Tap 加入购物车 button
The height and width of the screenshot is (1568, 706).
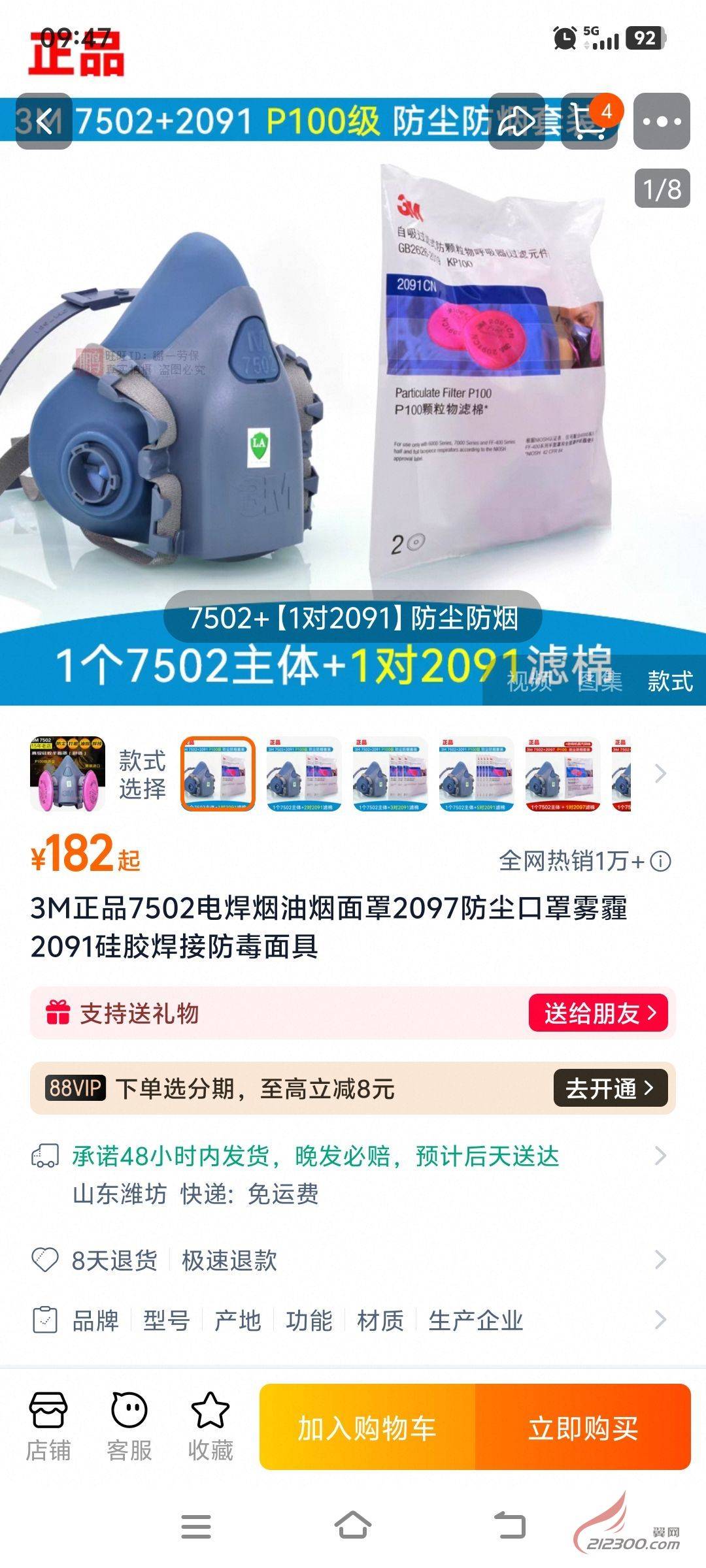click(x=367, y=1428)
